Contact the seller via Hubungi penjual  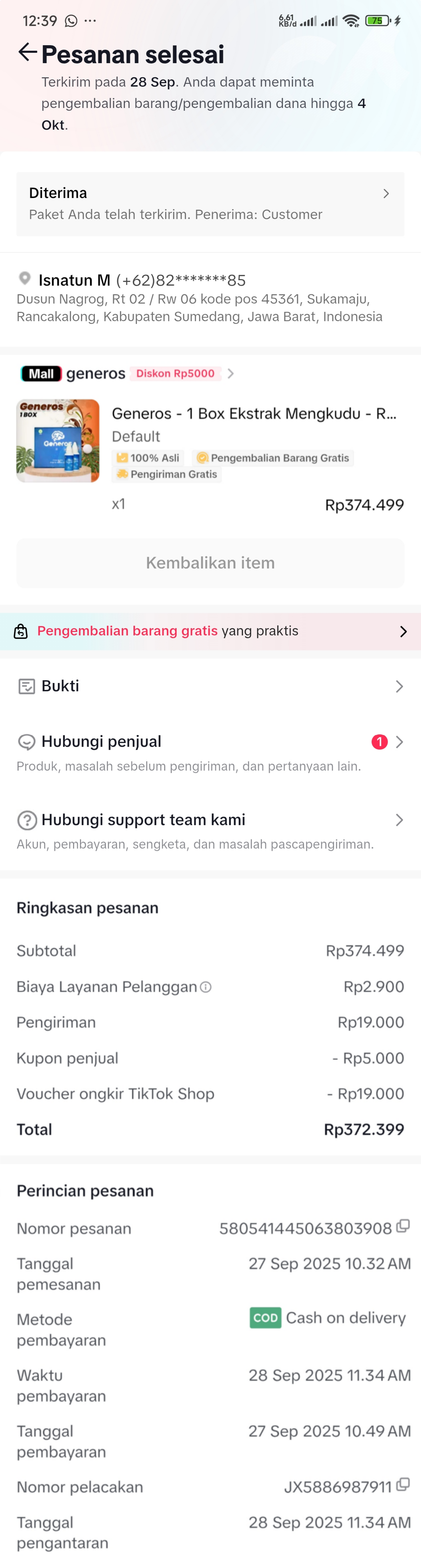pos(210,741)
